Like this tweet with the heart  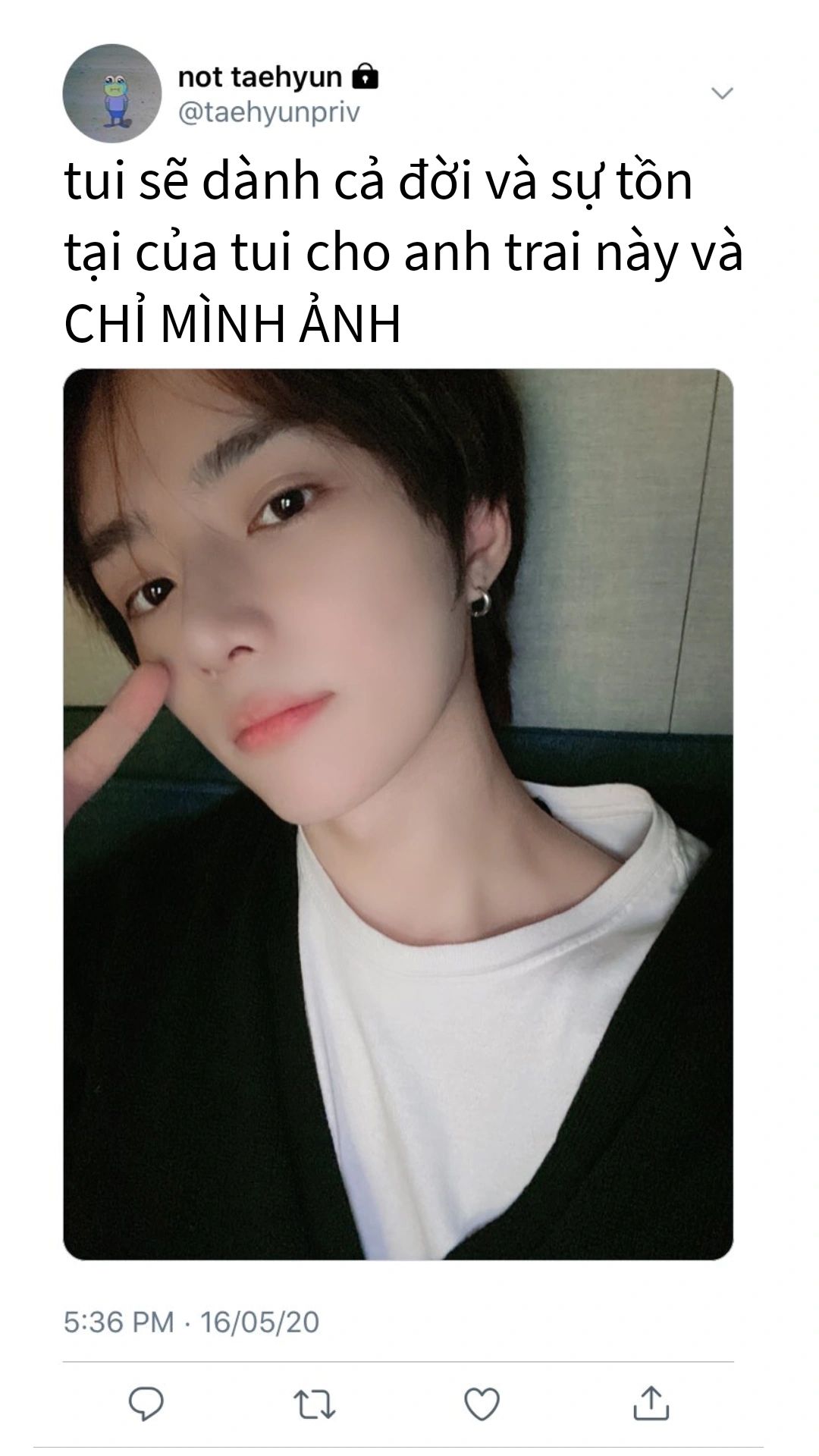[x=482, y=1404]
